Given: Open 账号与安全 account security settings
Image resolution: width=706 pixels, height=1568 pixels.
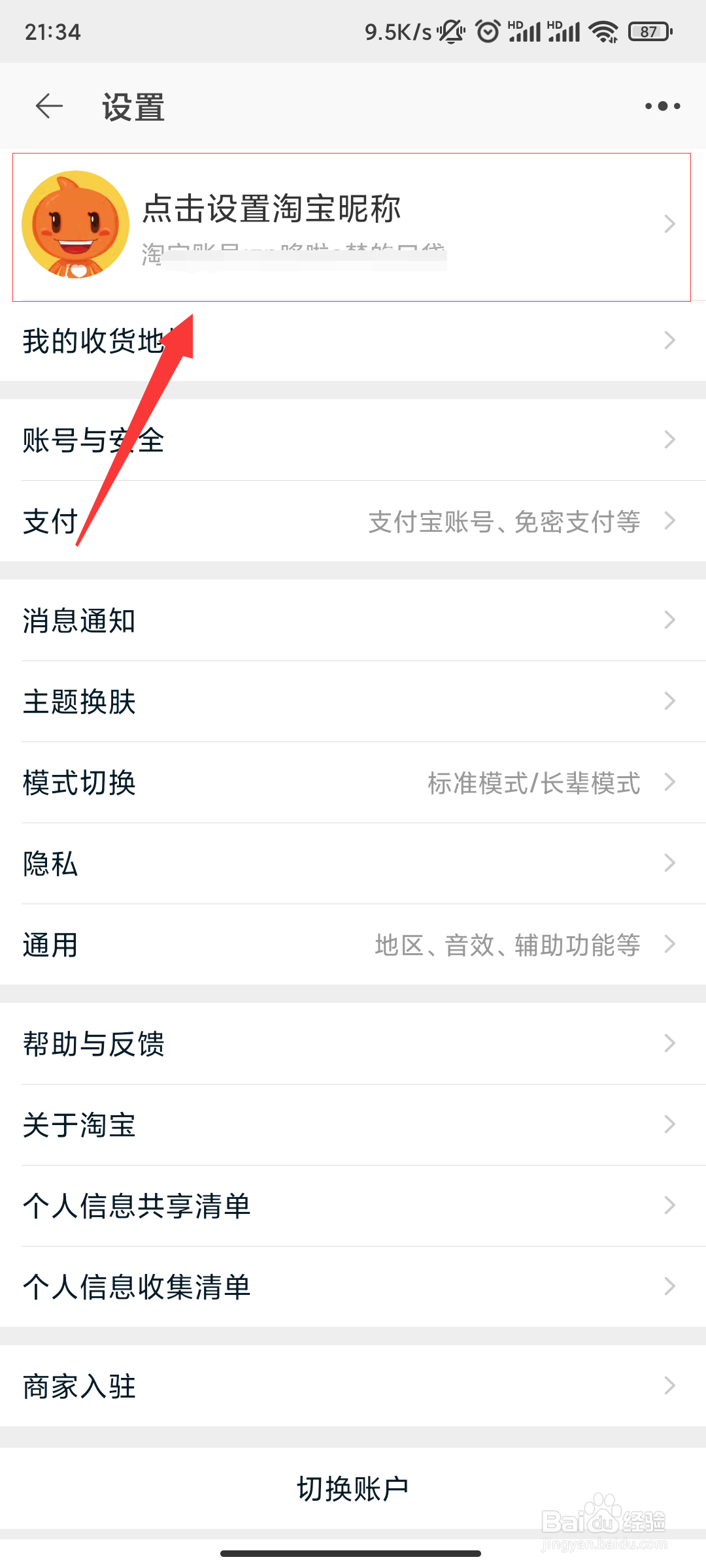Looking at the screenshot, I should tap(353, 439).
